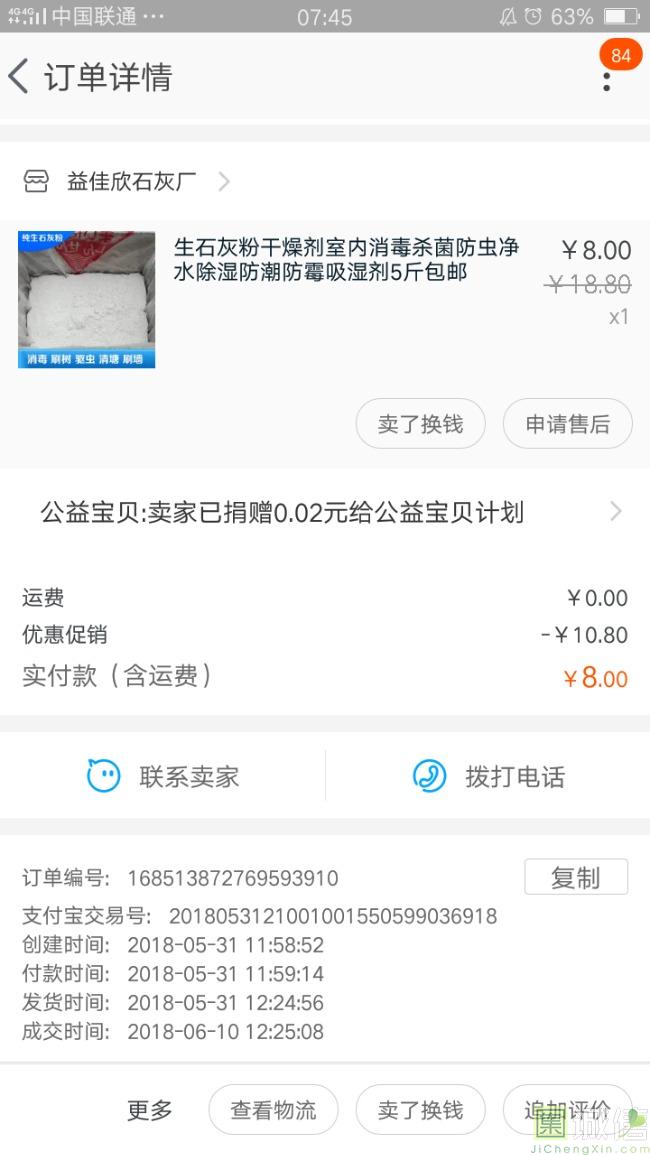Tap 卖了换钱 beside 查看物流
The image size is (650, 1155).
coord(420,1110)
